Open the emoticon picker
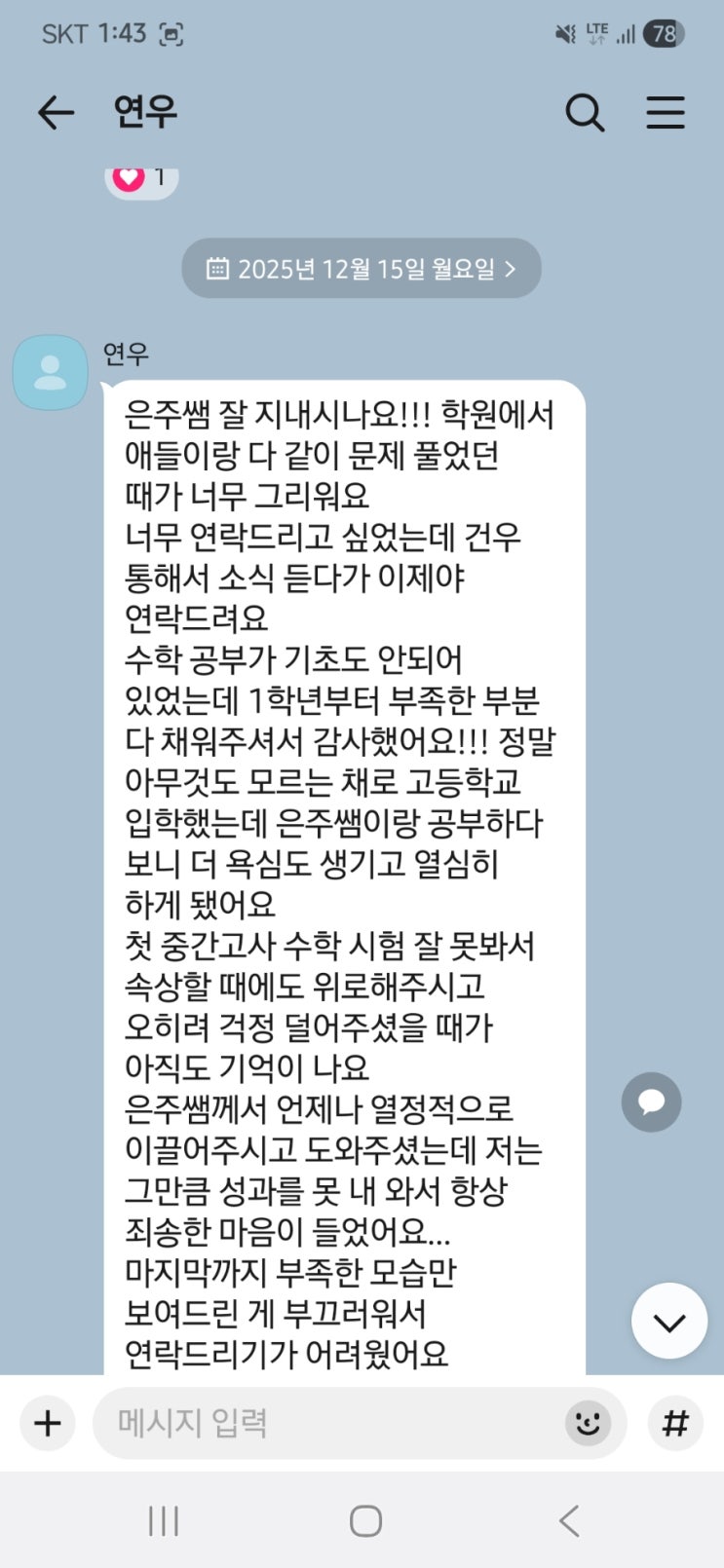Screen dimensions: 724x1568 click(x=588, y=1423)
